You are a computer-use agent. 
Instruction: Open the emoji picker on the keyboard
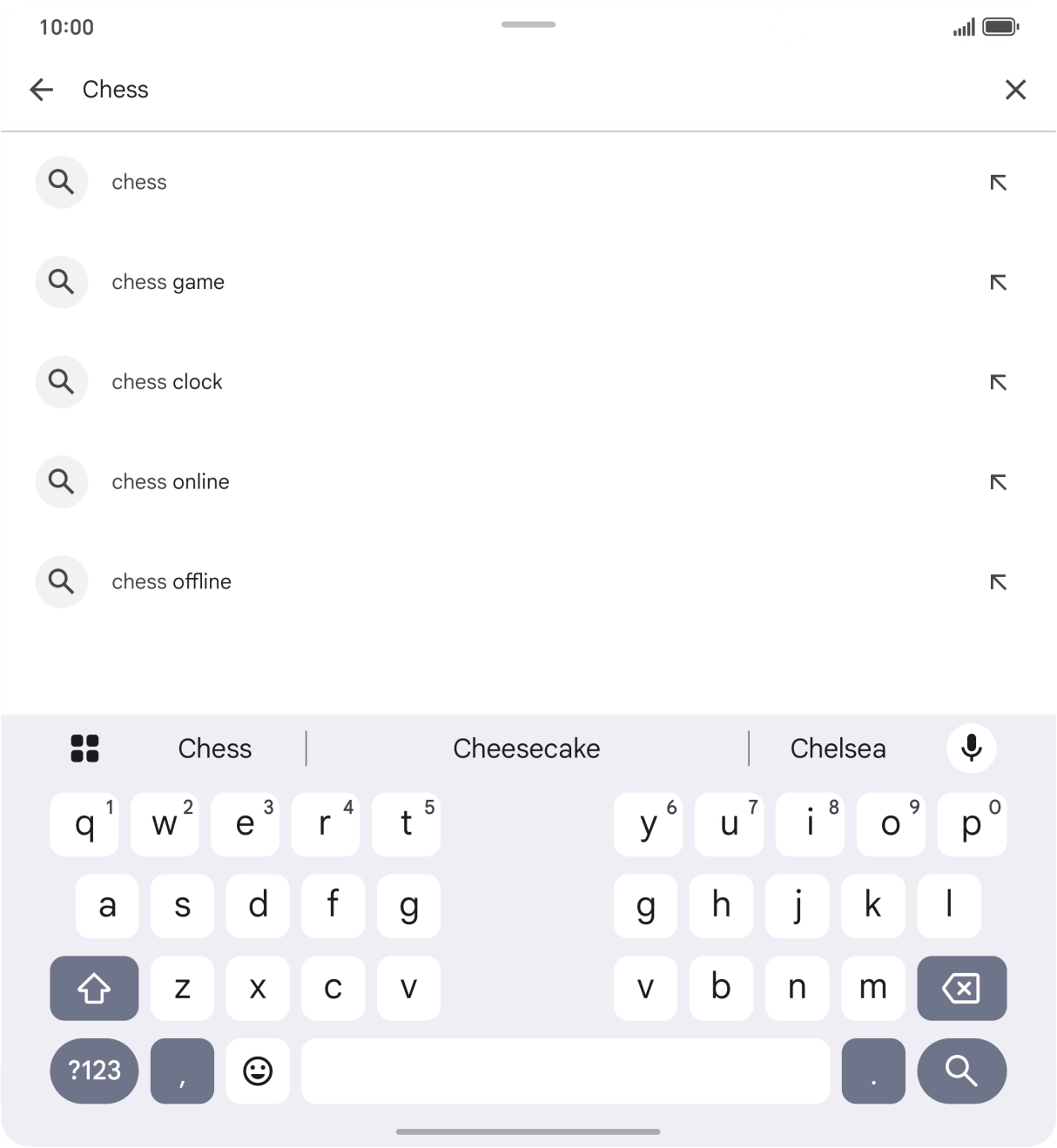point(258,1071)
